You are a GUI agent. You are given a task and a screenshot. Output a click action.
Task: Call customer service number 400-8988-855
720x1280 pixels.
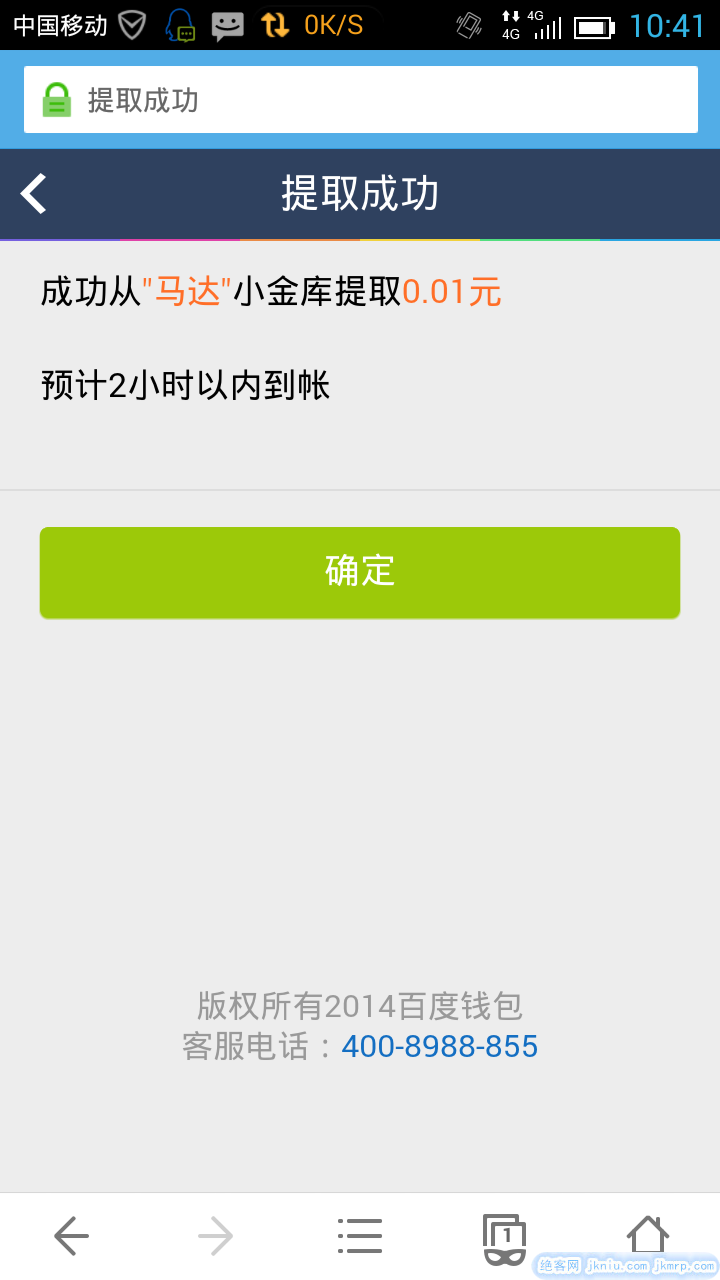click(439, 1047)
